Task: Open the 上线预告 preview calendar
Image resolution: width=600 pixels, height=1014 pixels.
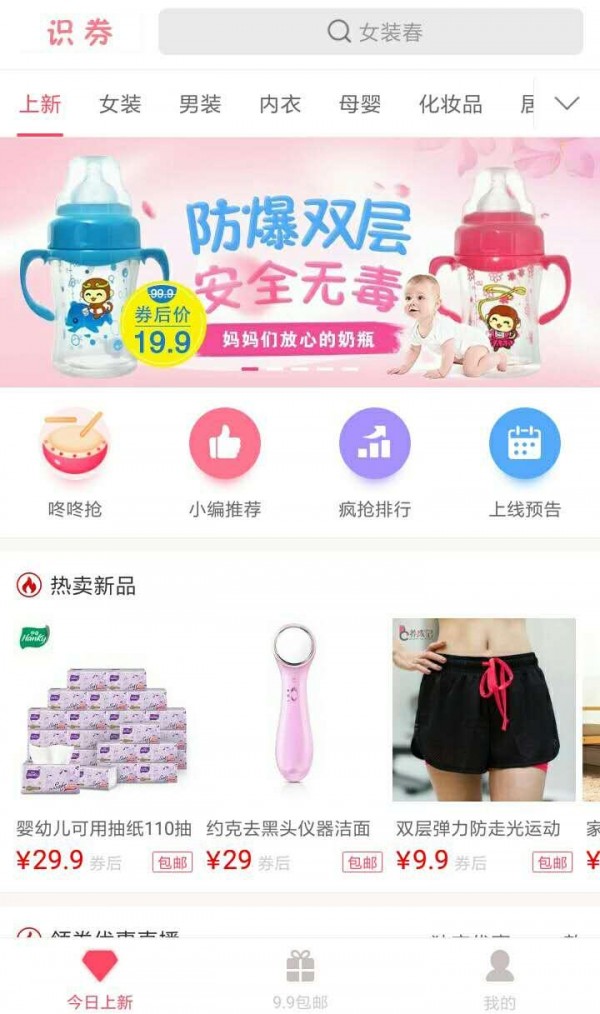Action: (525, 462)
